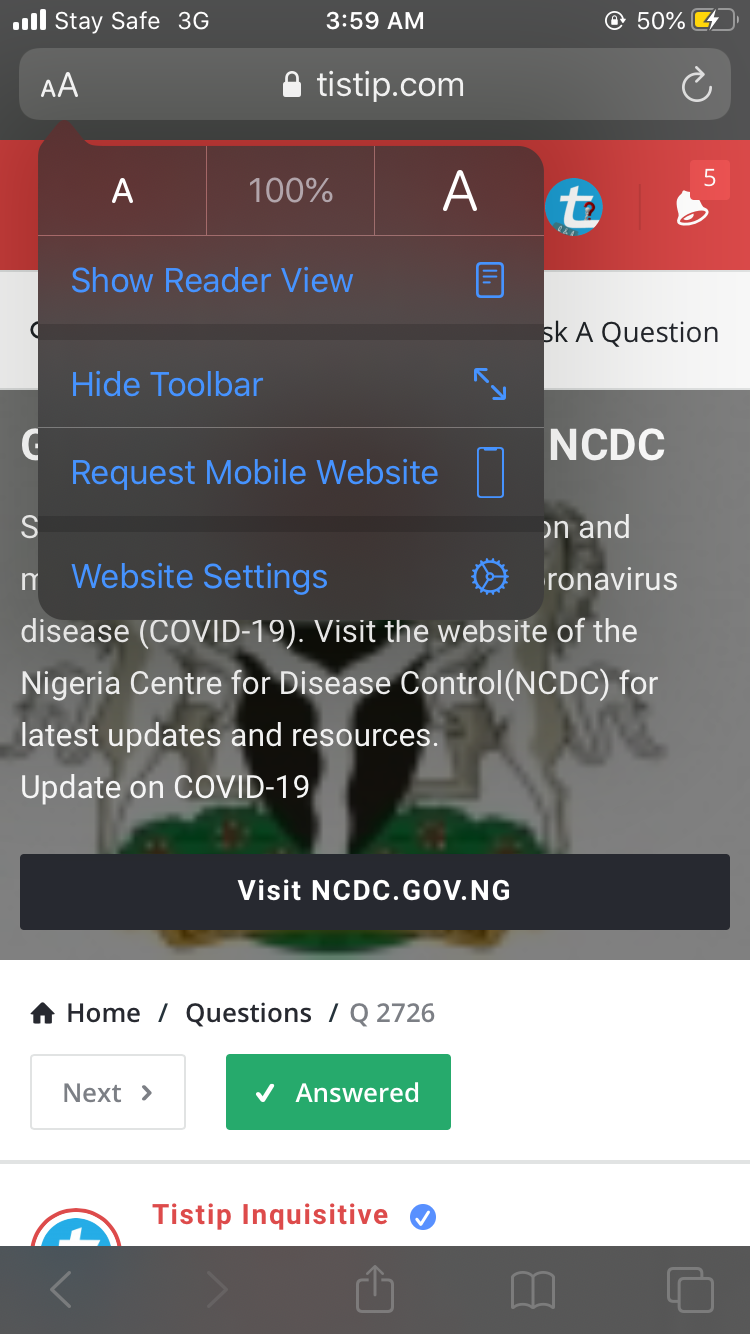
Task: Open Tistip Inquisitive profile link
Action: coord(270,1215)
